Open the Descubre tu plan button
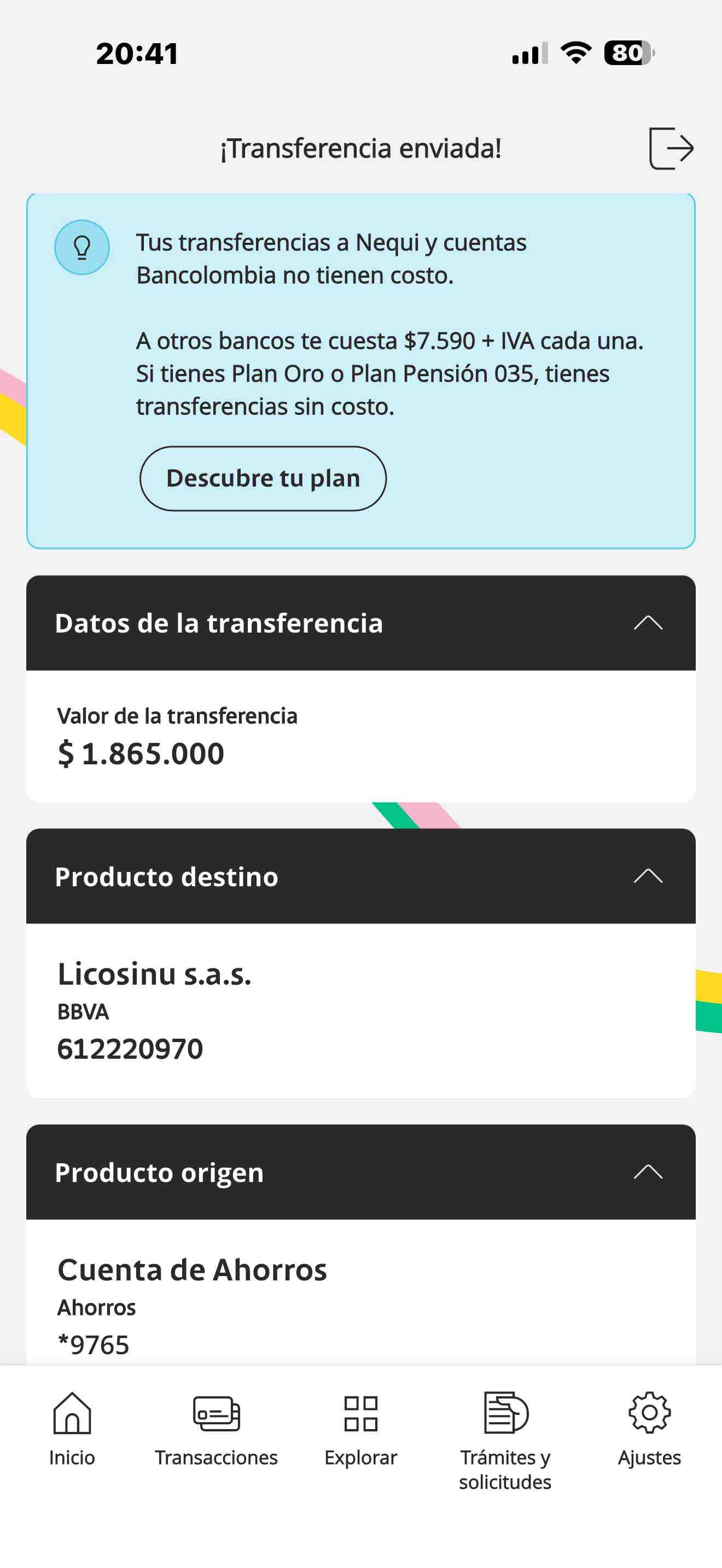This screenshot has width=722, height=1568. [263, 478]
